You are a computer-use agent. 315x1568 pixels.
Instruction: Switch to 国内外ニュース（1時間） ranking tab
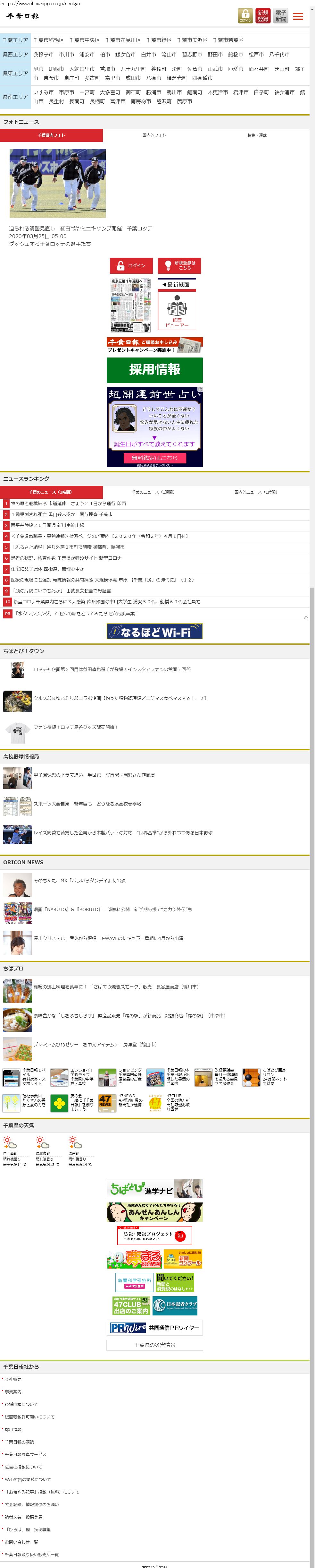255,492
